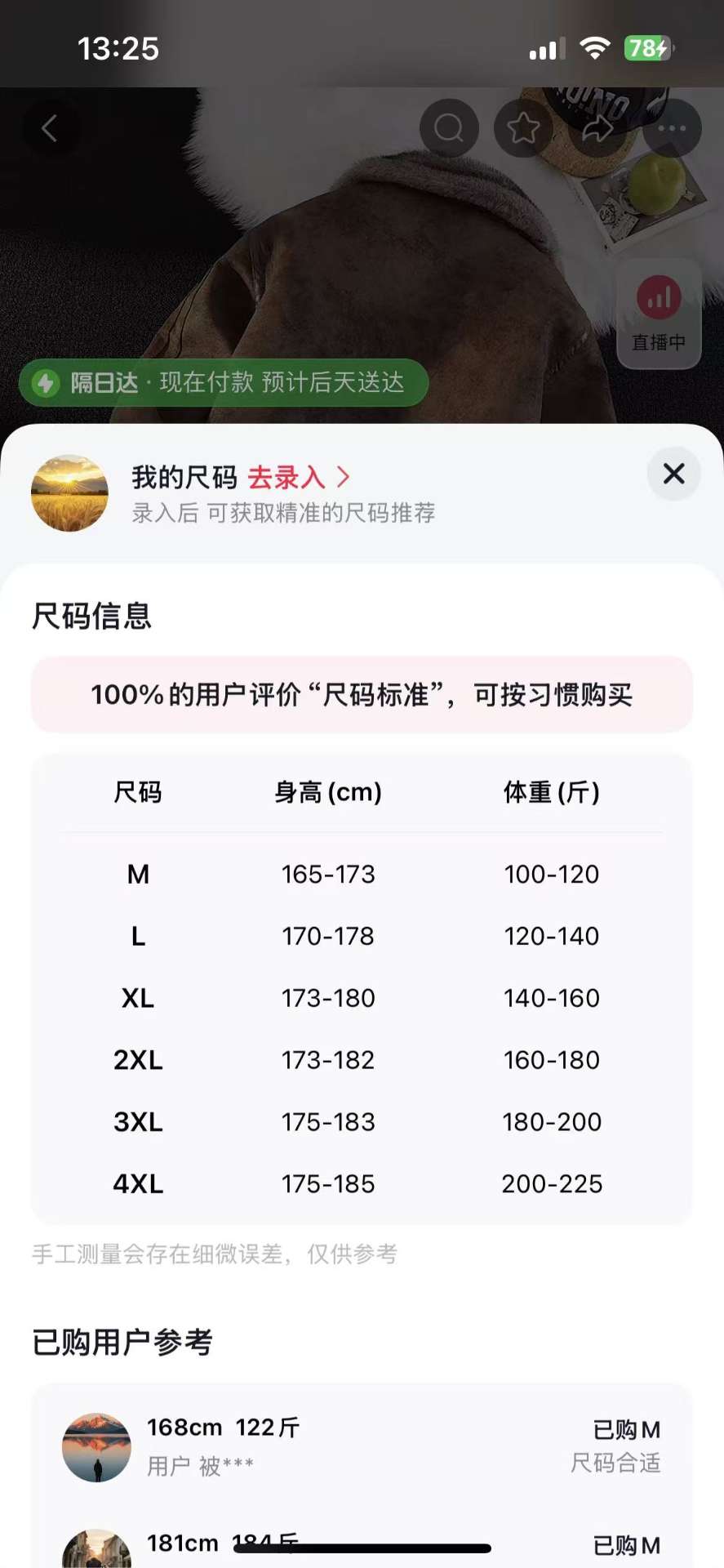
Task: Open search from the top bar
Action: coord(448,128)
